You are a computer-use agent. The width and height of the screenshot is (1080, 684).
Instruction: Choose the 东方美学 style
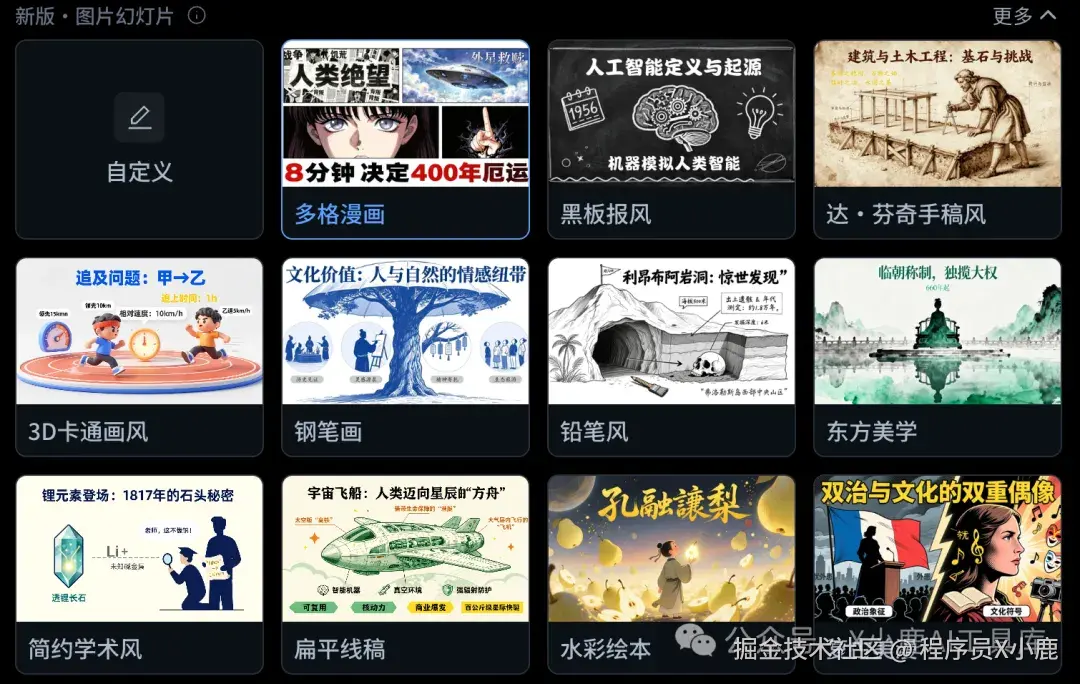(937, 356)
